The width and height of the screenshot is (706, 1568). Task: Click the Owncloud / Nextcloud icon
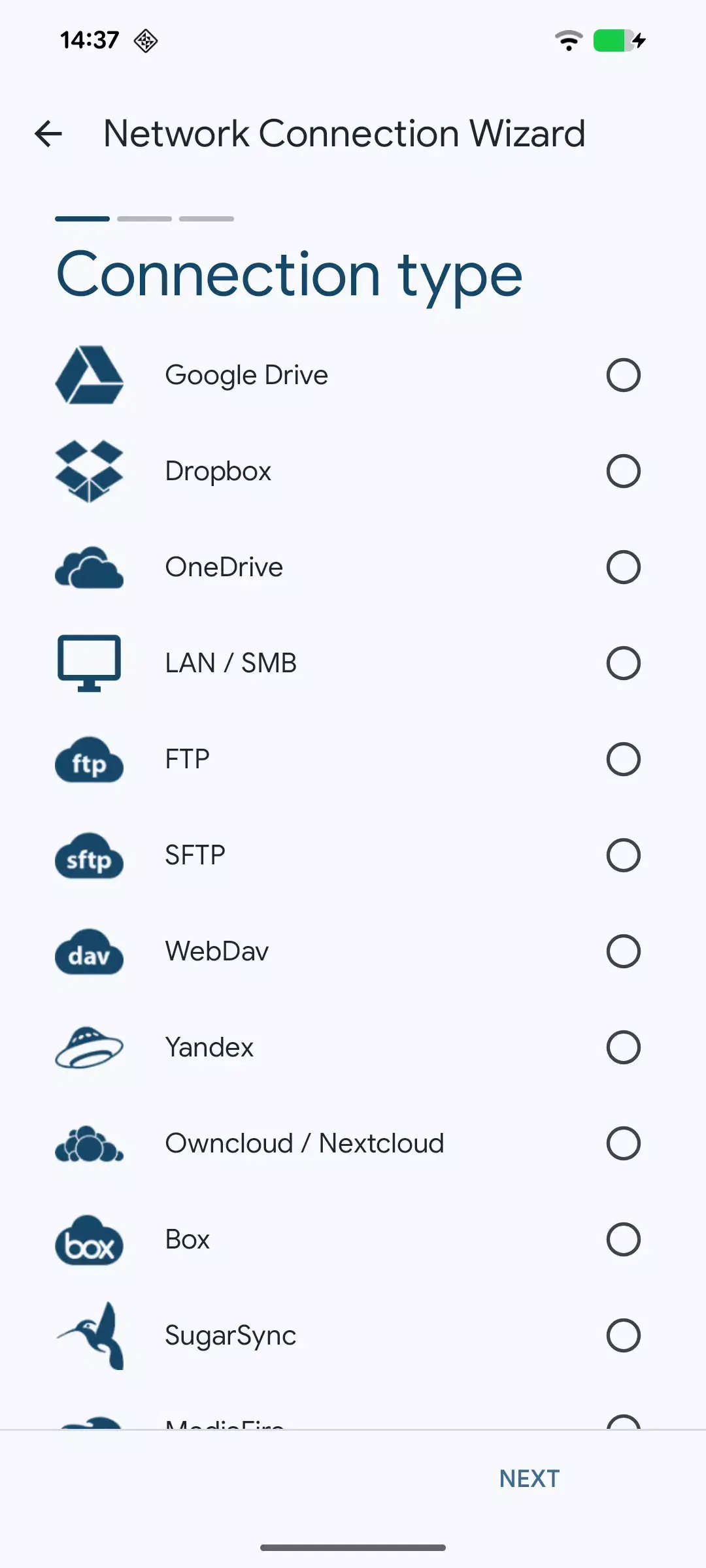[90, 1143]
